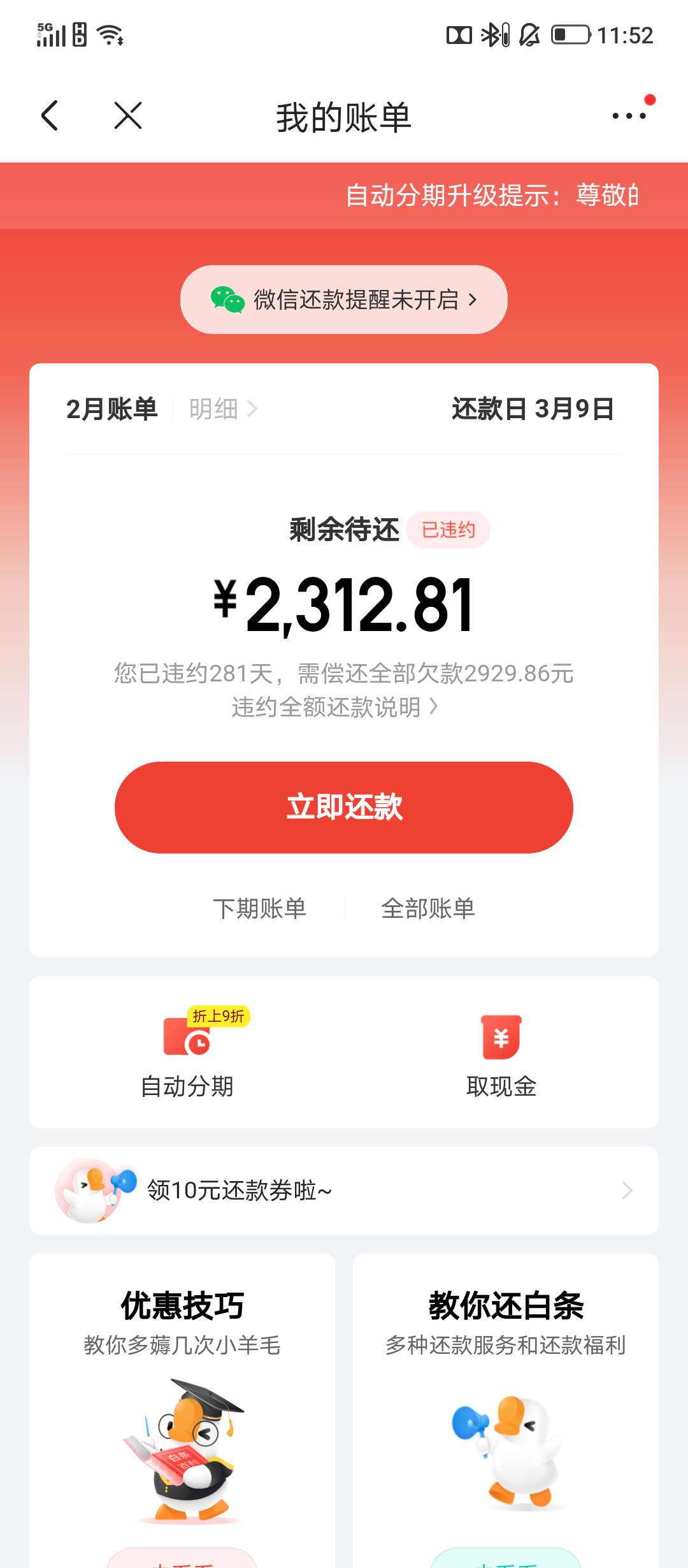Screen dimensions: 688x1568
Task: Tap the 立即还款 button
Action: [x=344, y=808]
